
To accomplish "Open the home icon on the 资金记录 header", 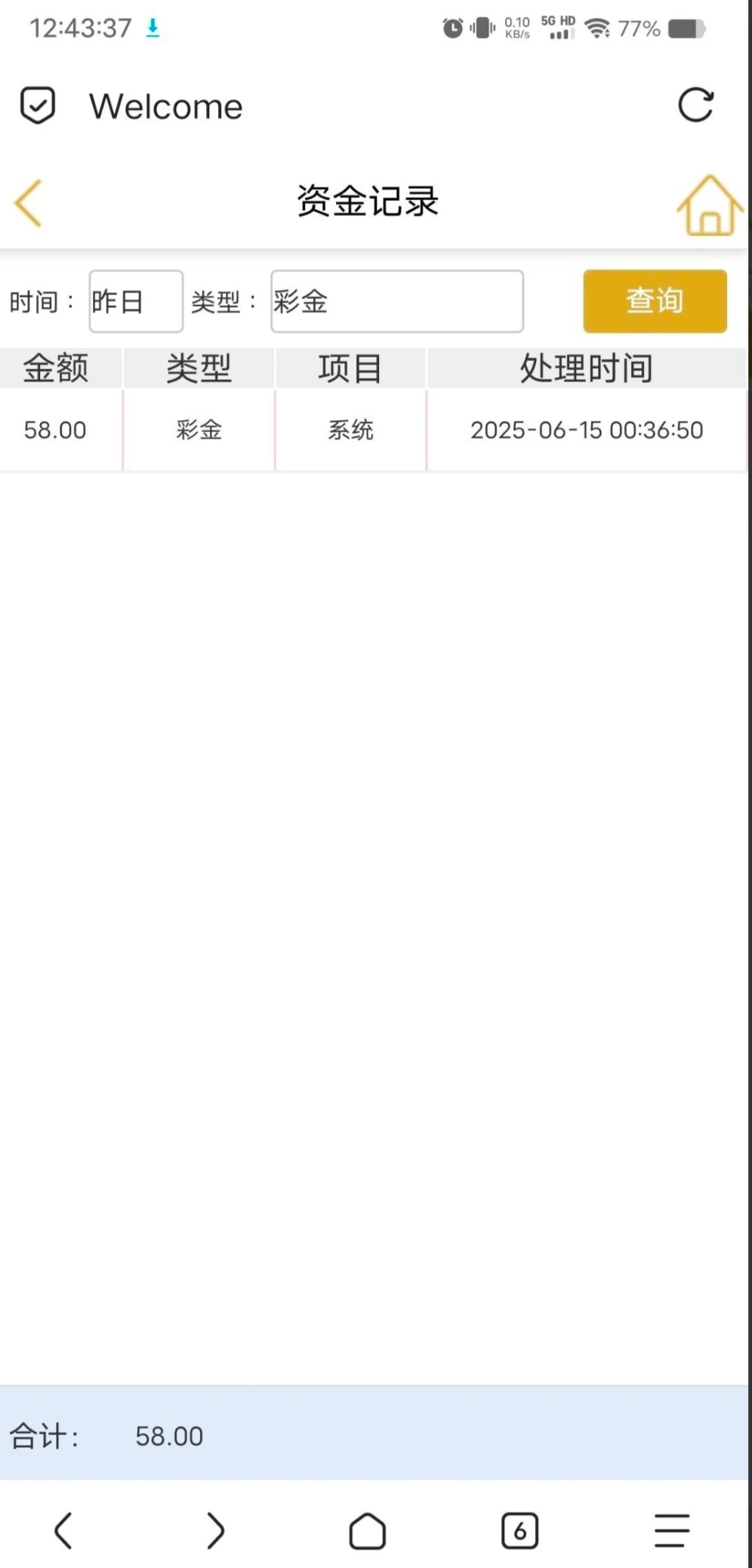I will (708, 205).
